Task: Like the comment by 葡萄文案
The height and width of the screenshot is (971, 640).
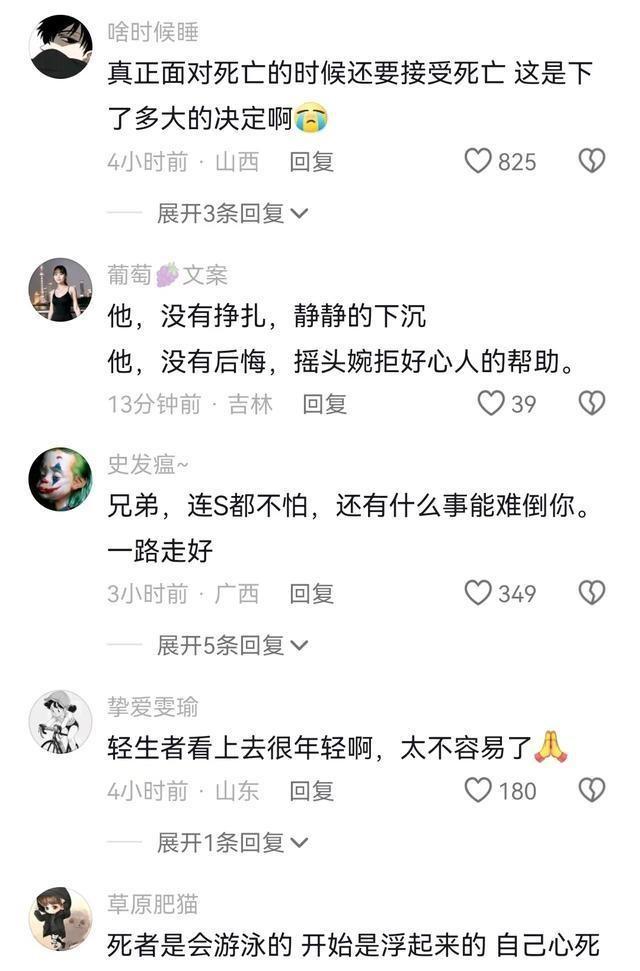Action: coord(491,403)
